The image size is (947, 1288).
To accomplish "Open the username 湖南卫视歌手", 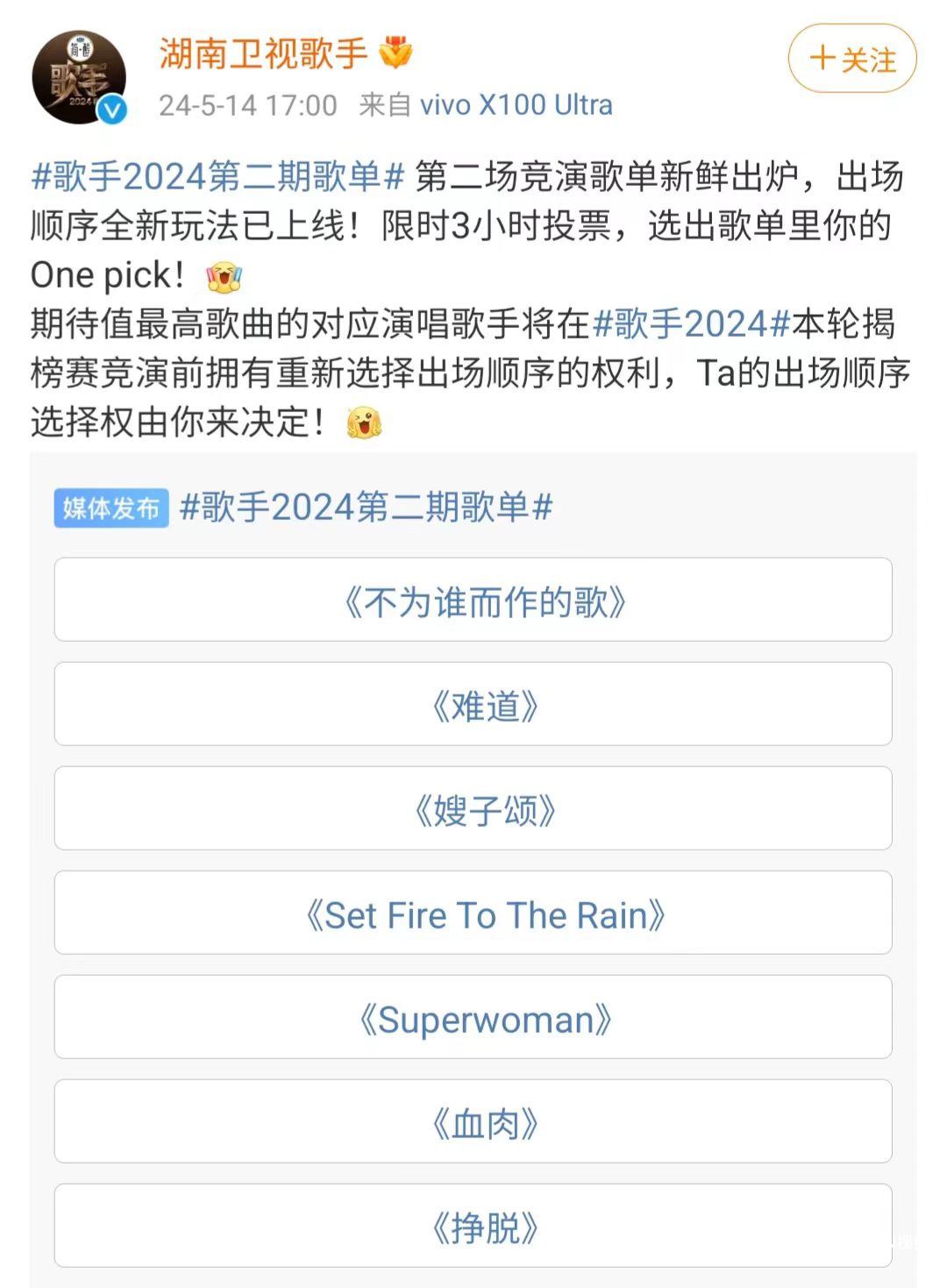I will pos(263,54).
